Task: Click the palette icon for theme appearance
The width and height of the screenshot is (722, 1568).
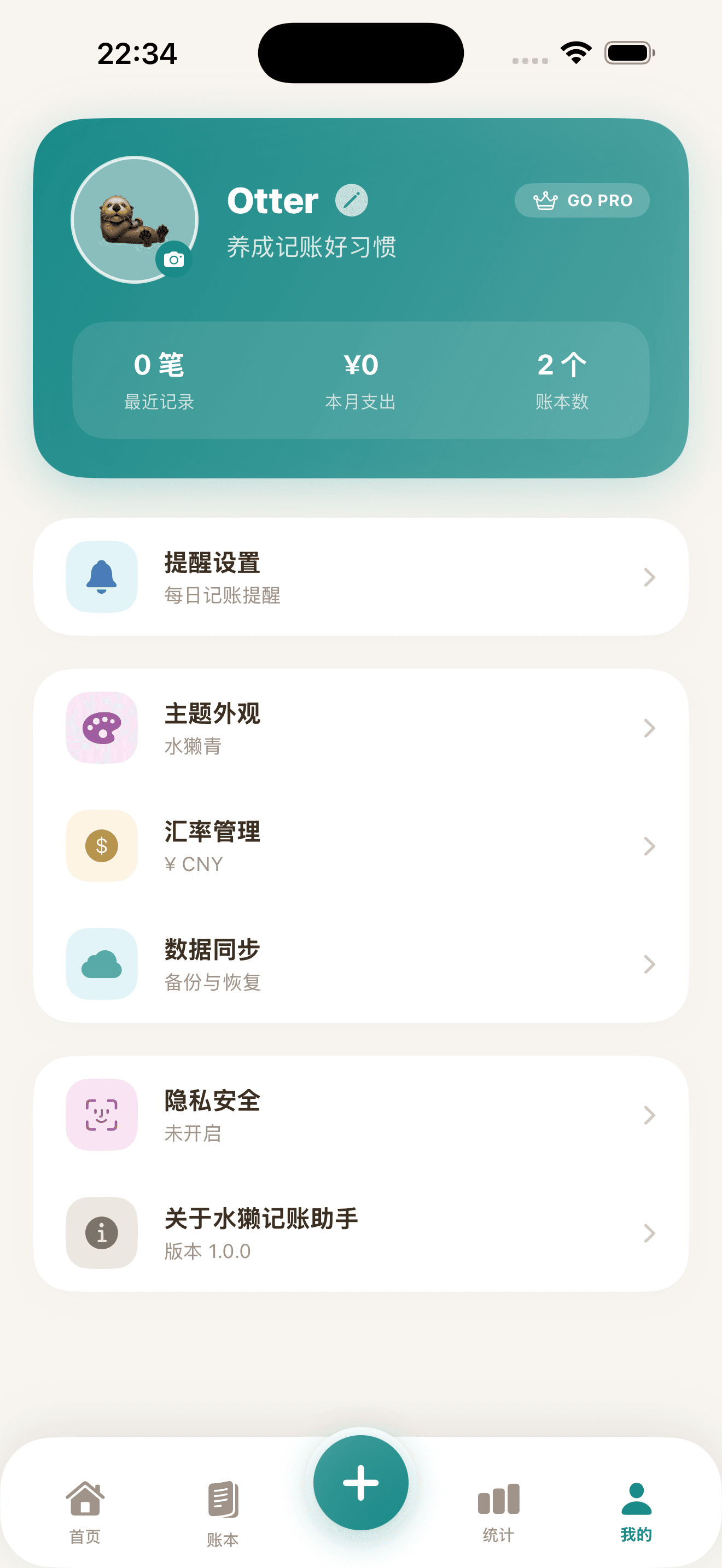Action: point(101,729)
